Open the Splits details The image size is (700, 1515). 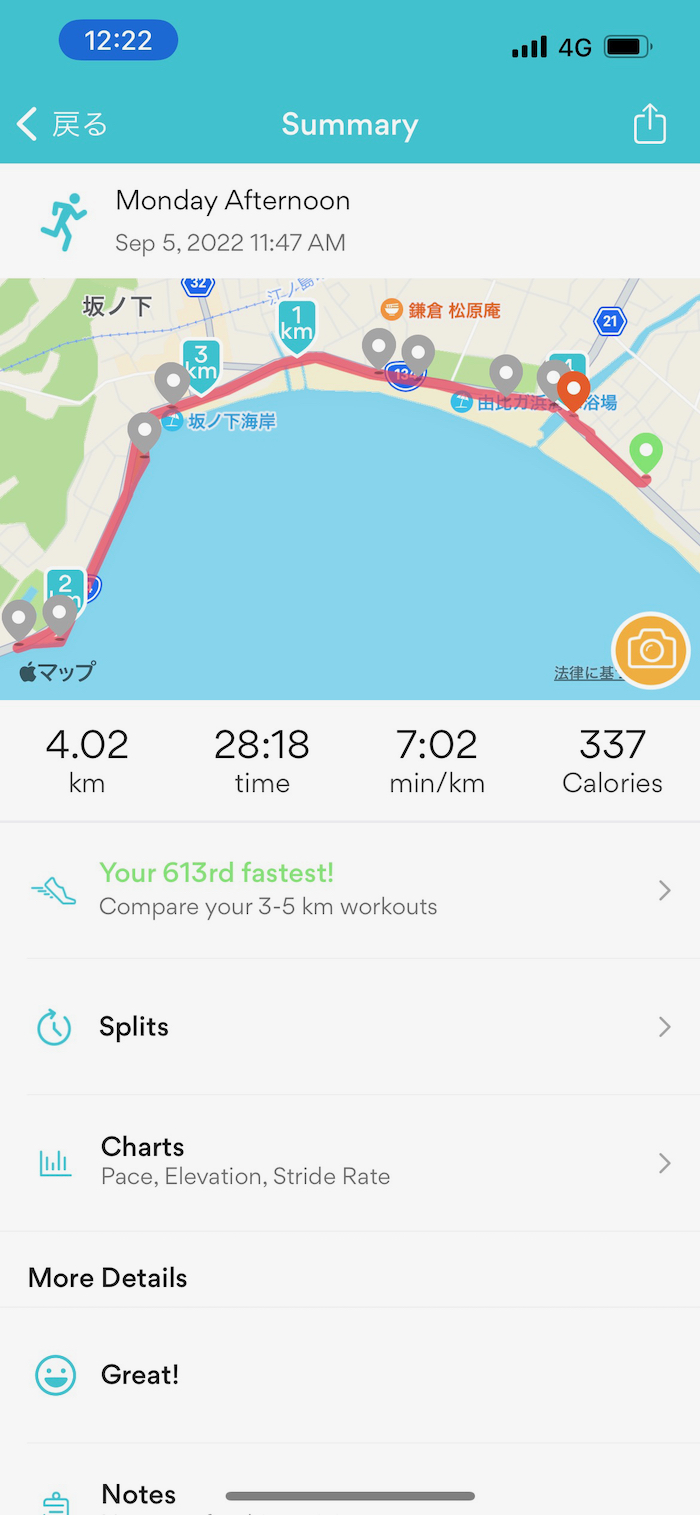[x=350, y=1027]
